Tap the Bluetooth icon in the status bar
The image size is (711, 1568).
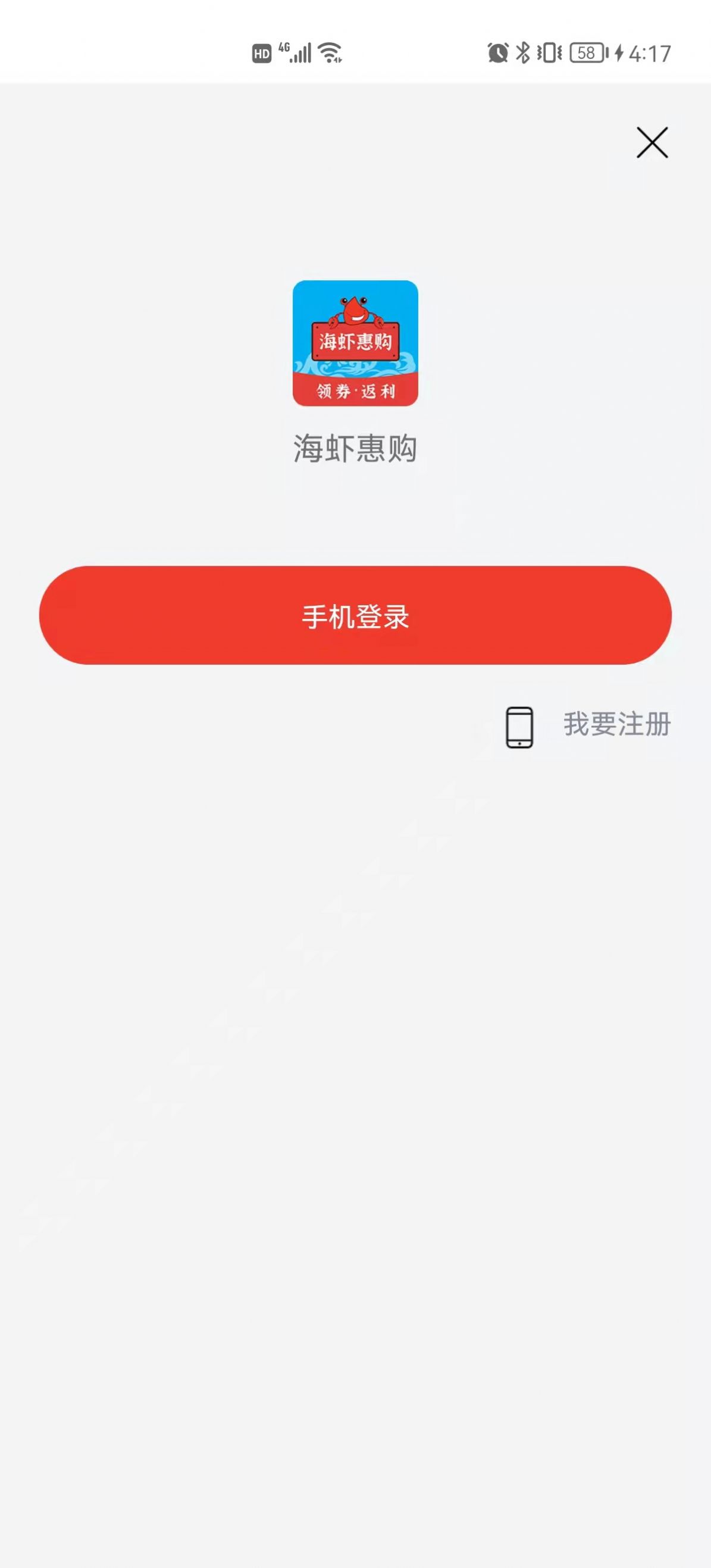pos(522,54)
